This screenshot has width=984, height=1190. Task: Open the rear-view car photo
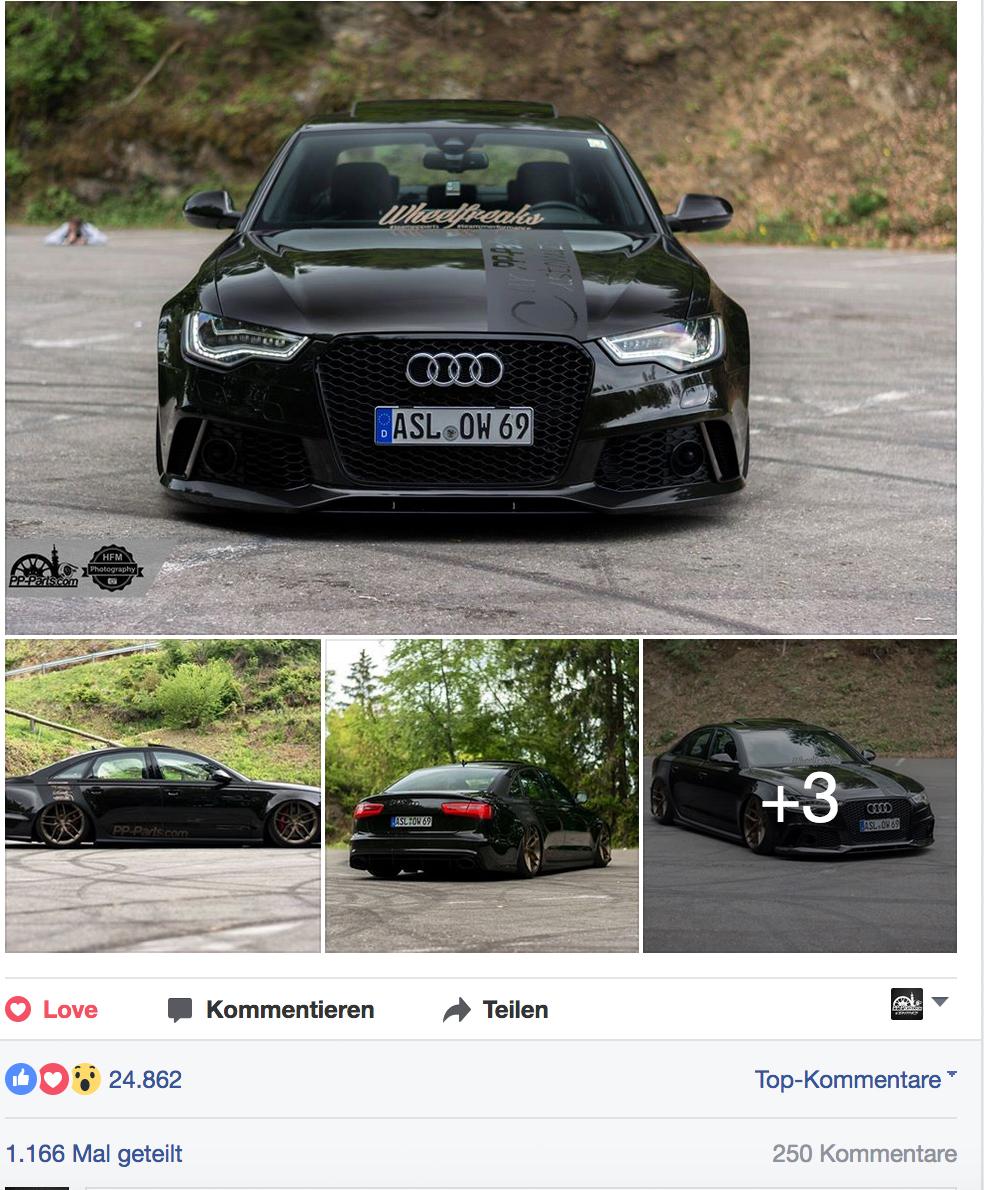[x=481, y=796]
